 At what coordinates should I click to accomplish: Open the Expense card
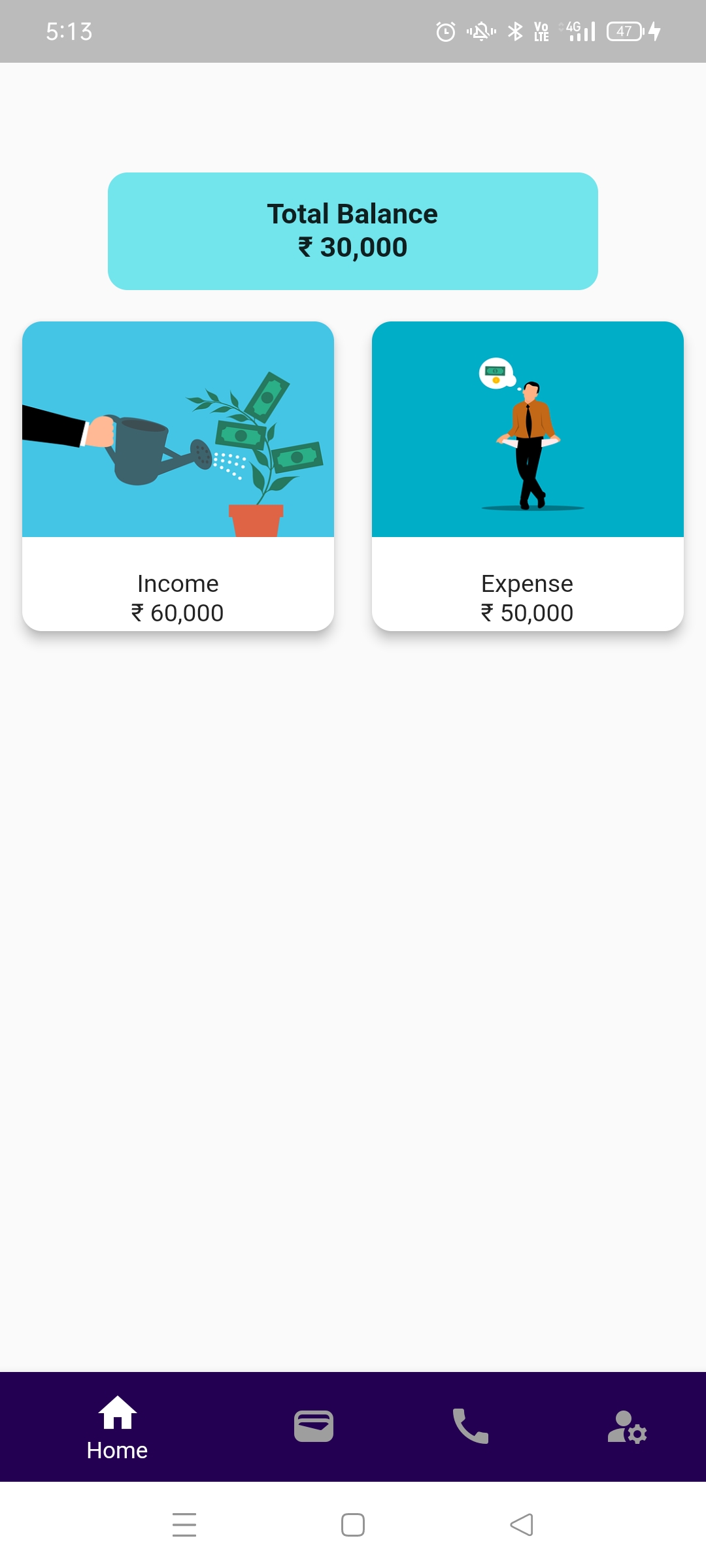point(528,476)
